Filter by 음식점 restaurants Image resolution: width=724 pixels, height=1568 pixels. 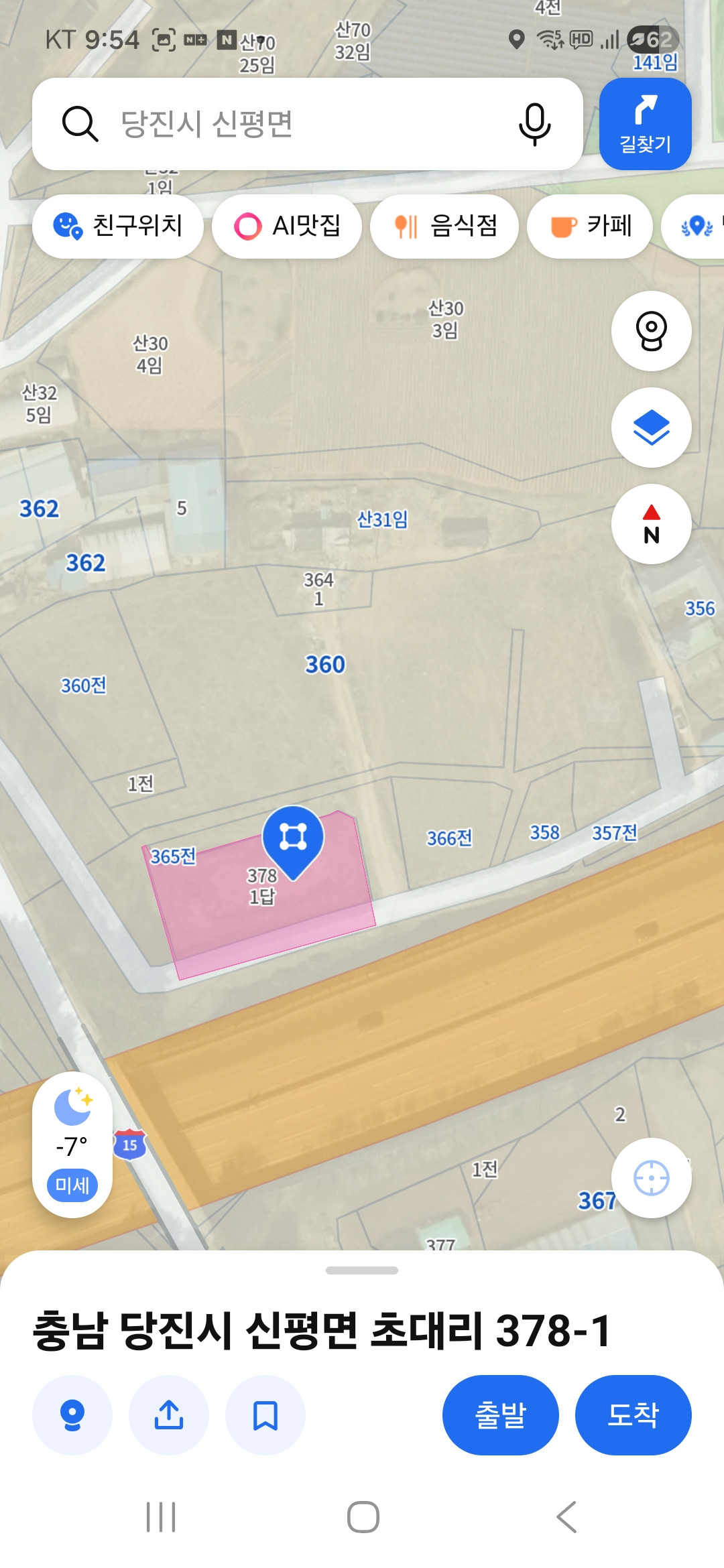pyautogui.click(x=444, y=226)
